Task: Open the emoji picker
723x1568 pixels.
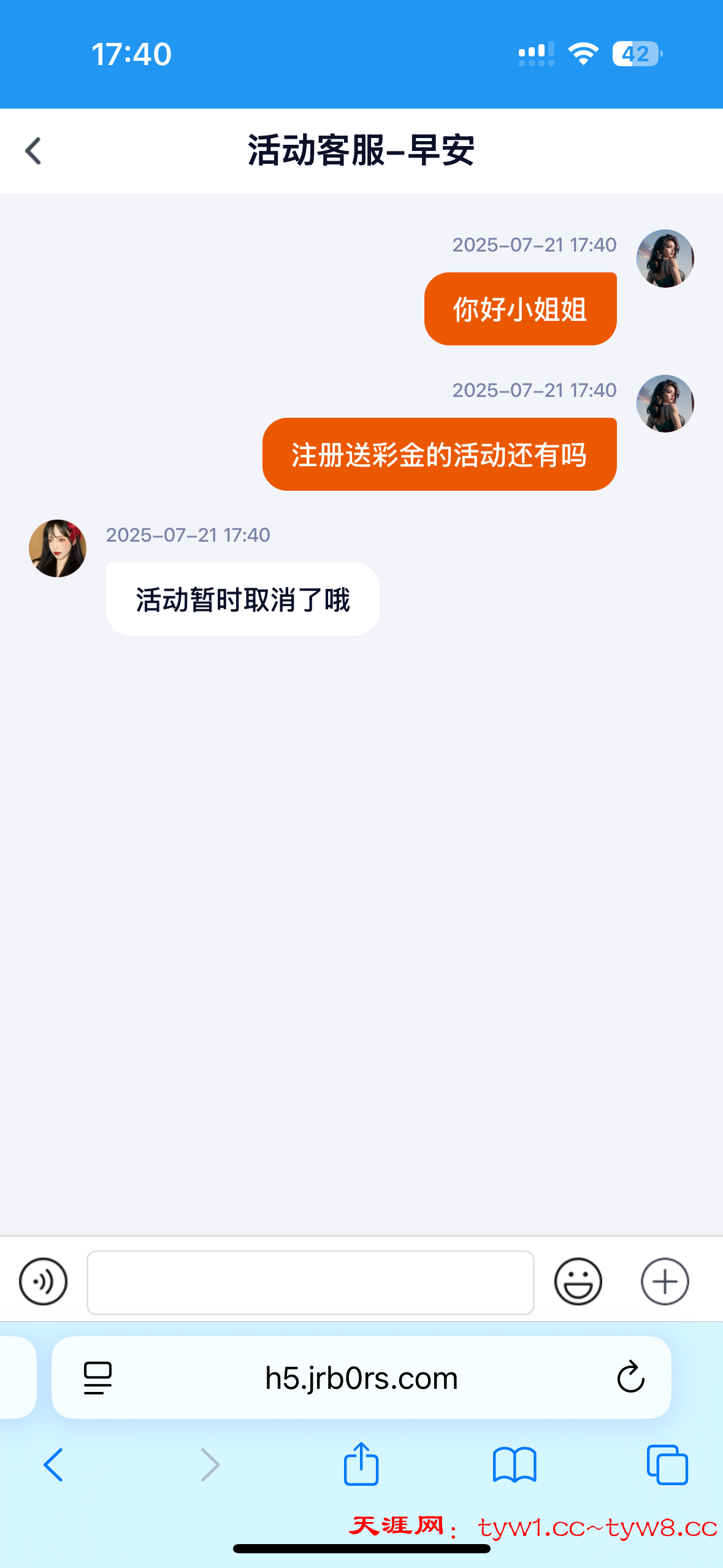Action: [578, 1282]
